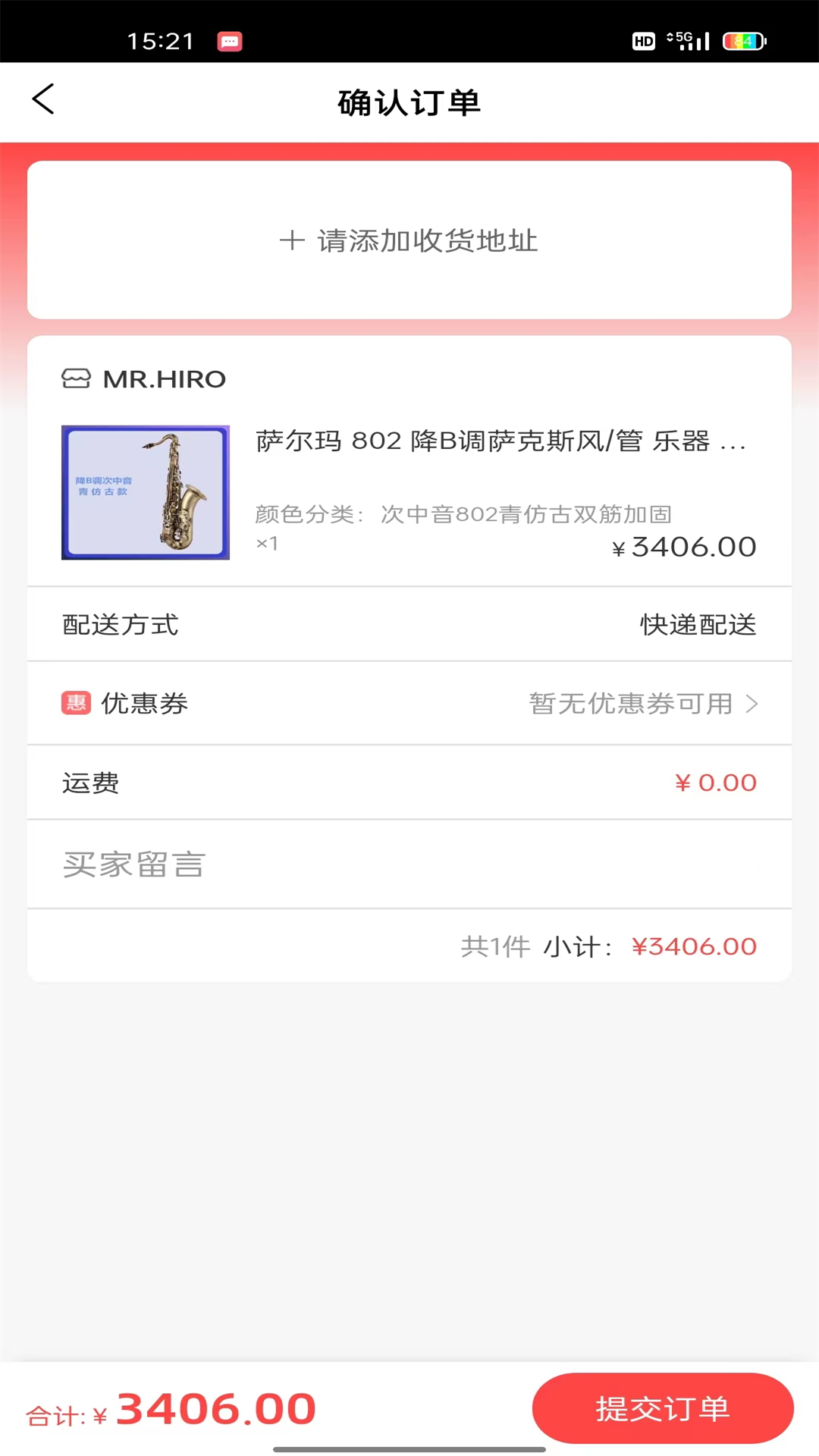Image resolution: width=819 pixels, height=1456 pixels.
Task: Tap the 买家留言 message field
Action: pyautogui.click(x=133, y=864)
